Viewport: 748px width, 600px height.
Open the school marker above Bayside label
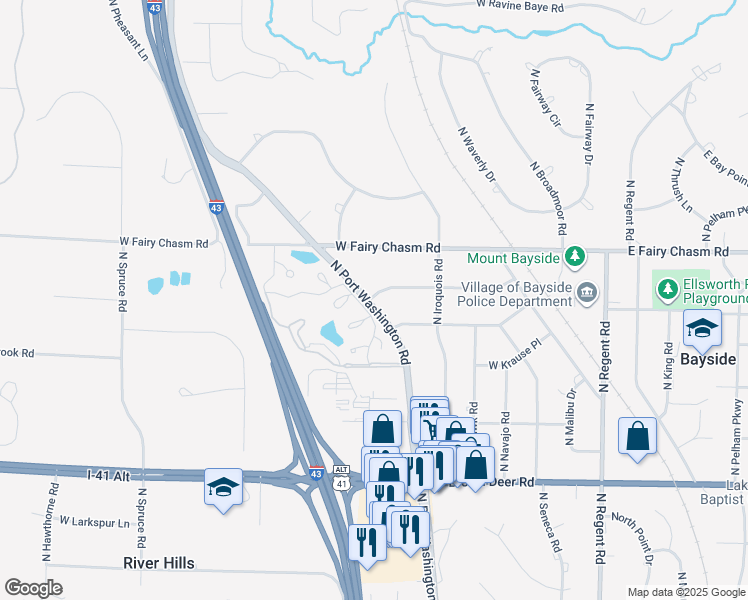pos(702,329)
